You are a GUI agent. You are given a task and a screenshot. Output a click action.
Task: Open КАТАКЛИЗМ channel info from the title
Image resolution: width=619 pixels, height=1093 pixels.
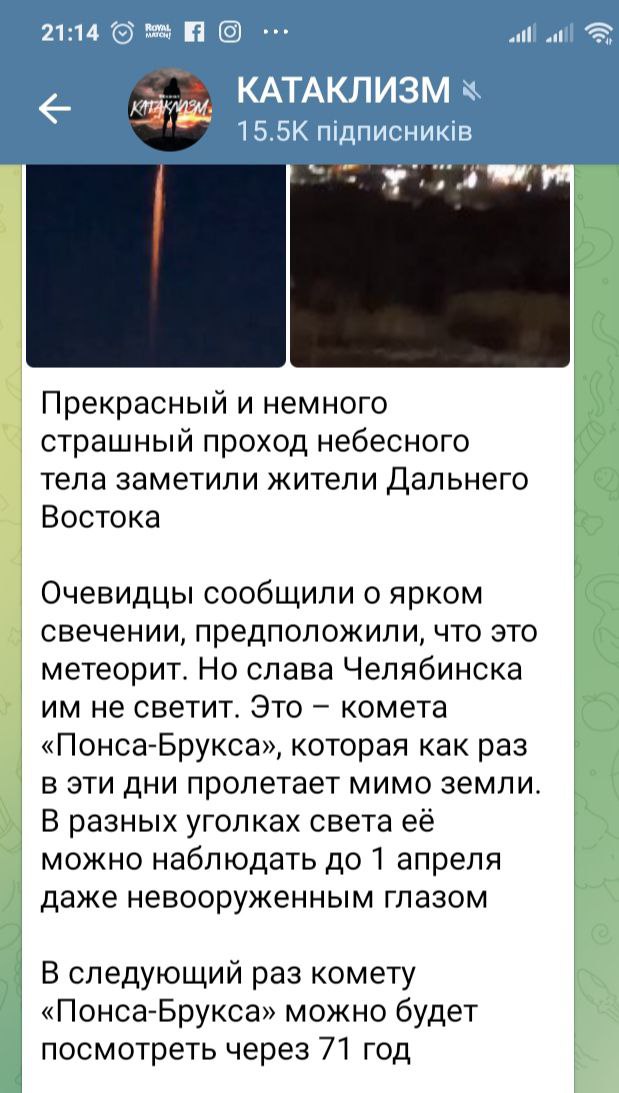point(343,92)
